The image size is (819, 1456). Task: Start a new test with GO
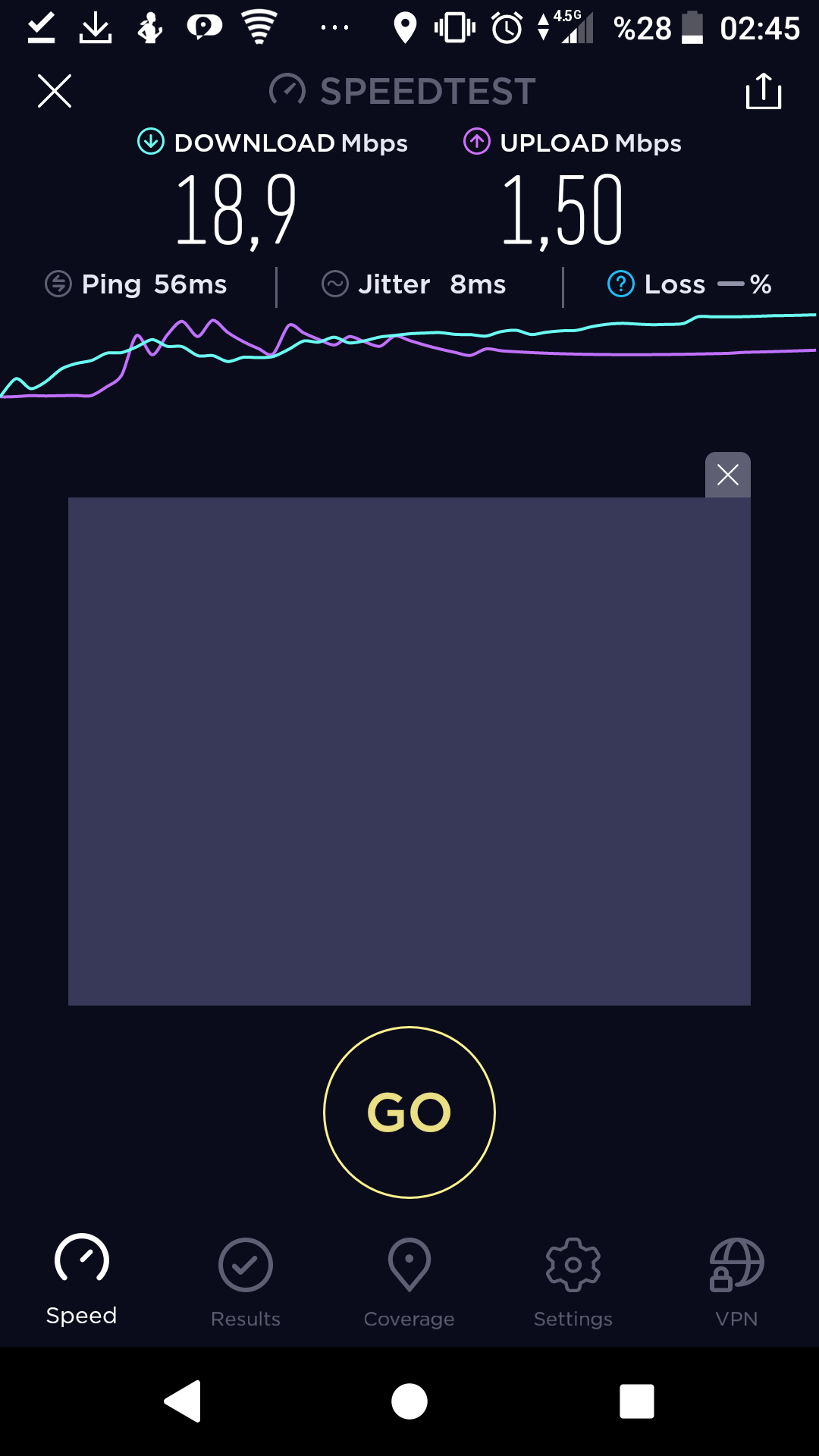tap(409, 1112)
